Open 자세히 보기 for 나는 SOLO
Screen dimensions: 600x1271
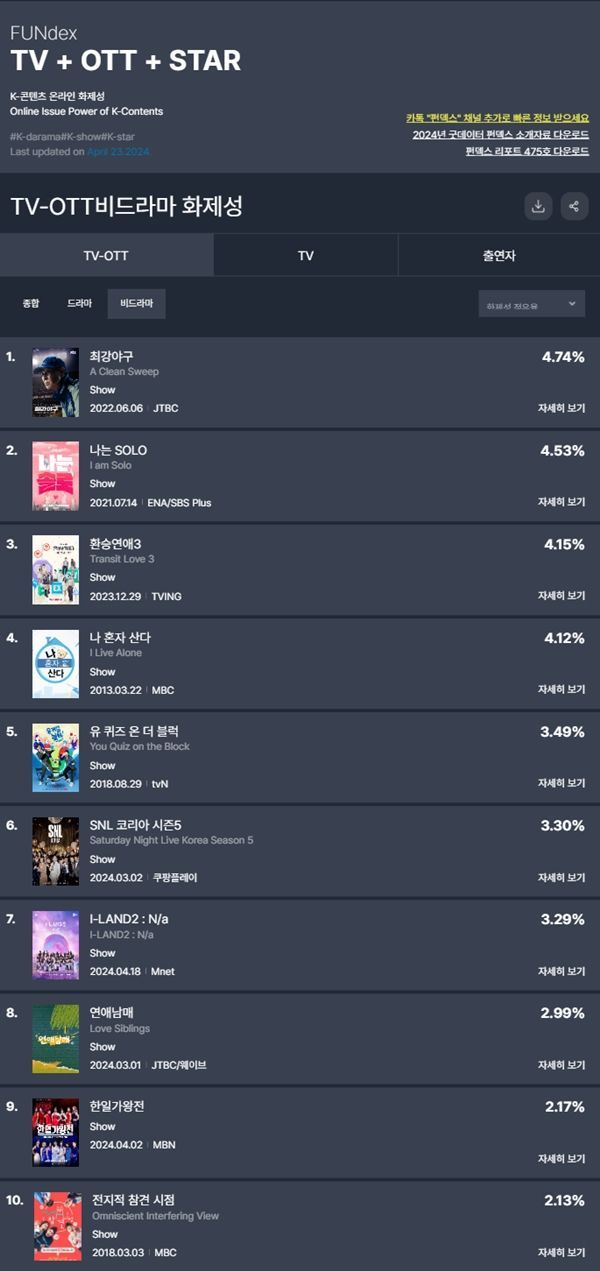562,502
